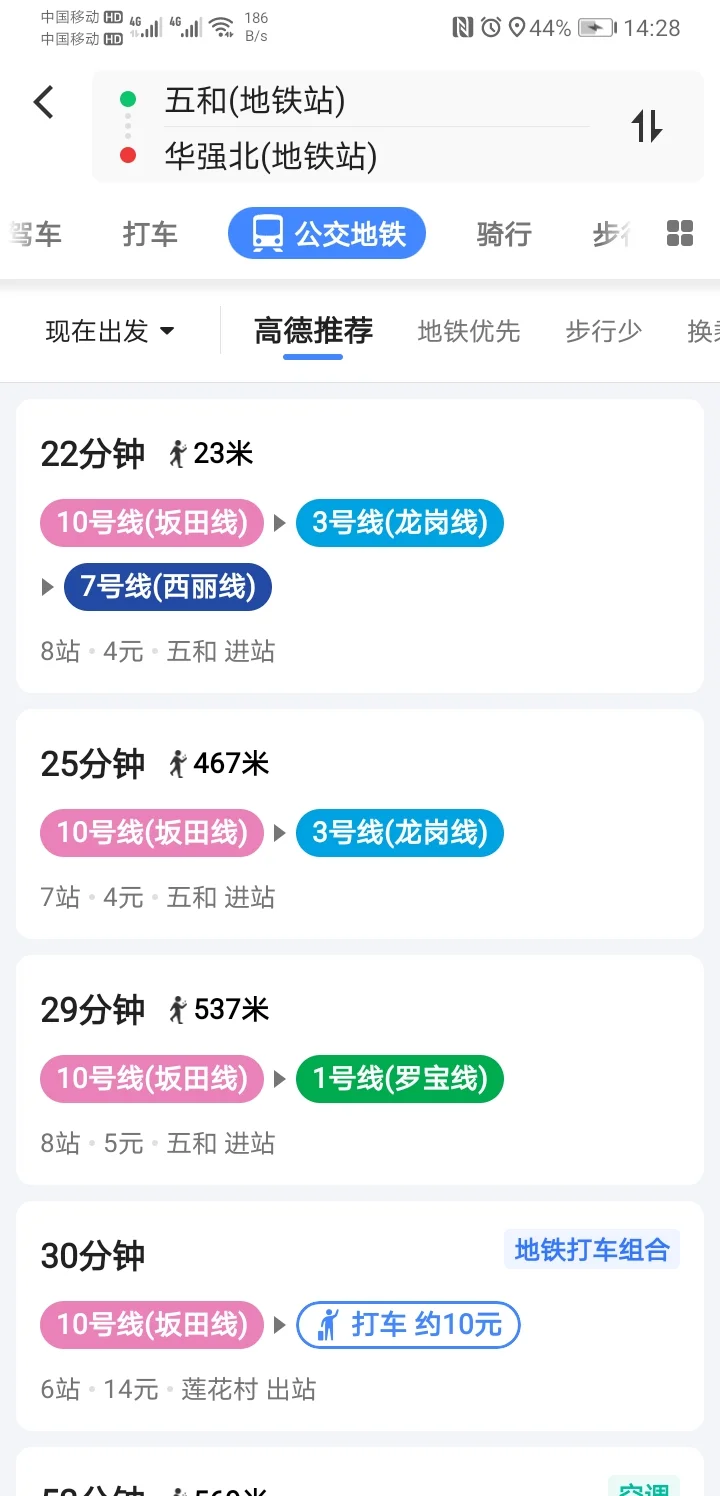The image size is (720, 1496).
Task: Open the 22分钟 route card
Action: pos(93,453)
